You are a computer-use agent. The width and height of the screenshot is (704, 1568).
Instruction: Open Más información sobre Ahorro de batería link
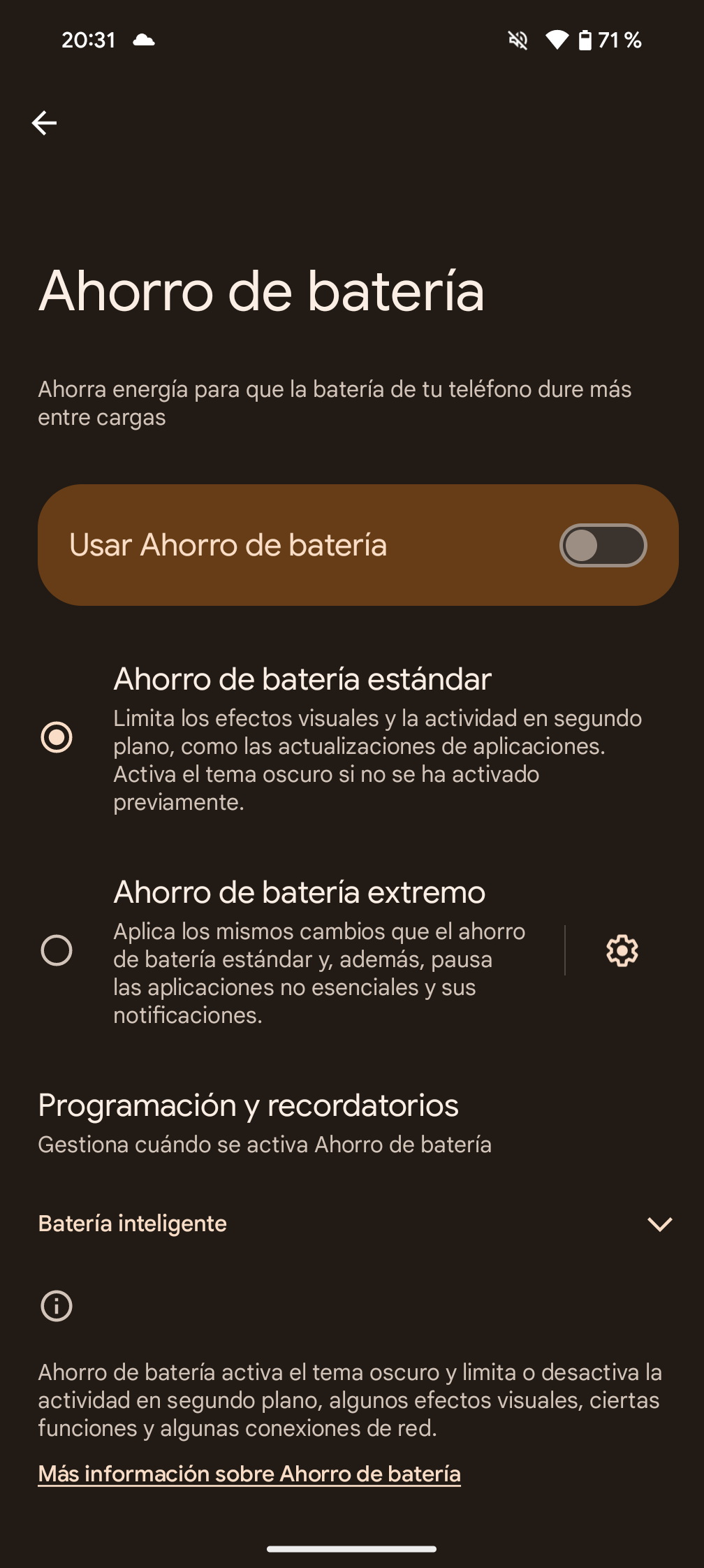(x=249, y=1474)
